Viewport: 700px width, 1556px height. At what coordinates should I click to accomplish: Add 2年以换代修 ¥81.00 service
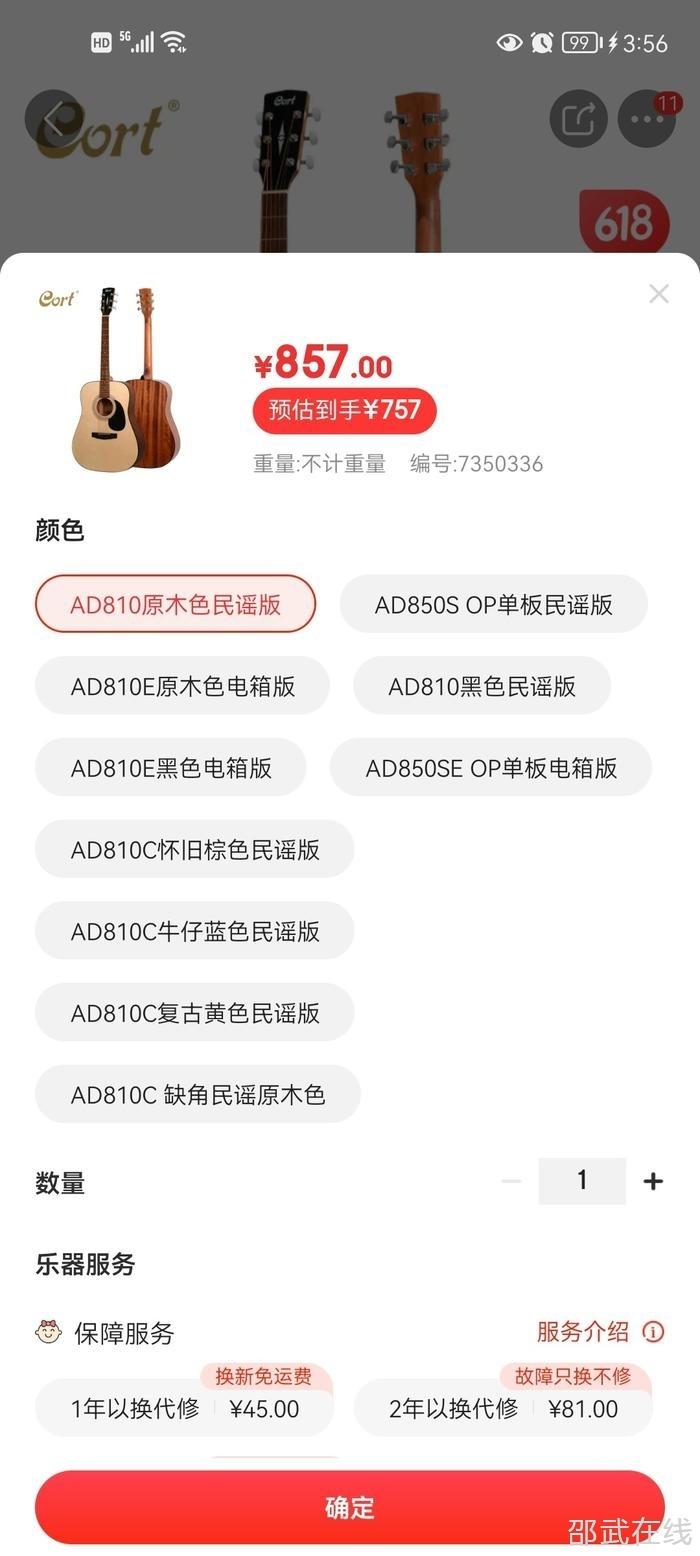pos(503,1409)
